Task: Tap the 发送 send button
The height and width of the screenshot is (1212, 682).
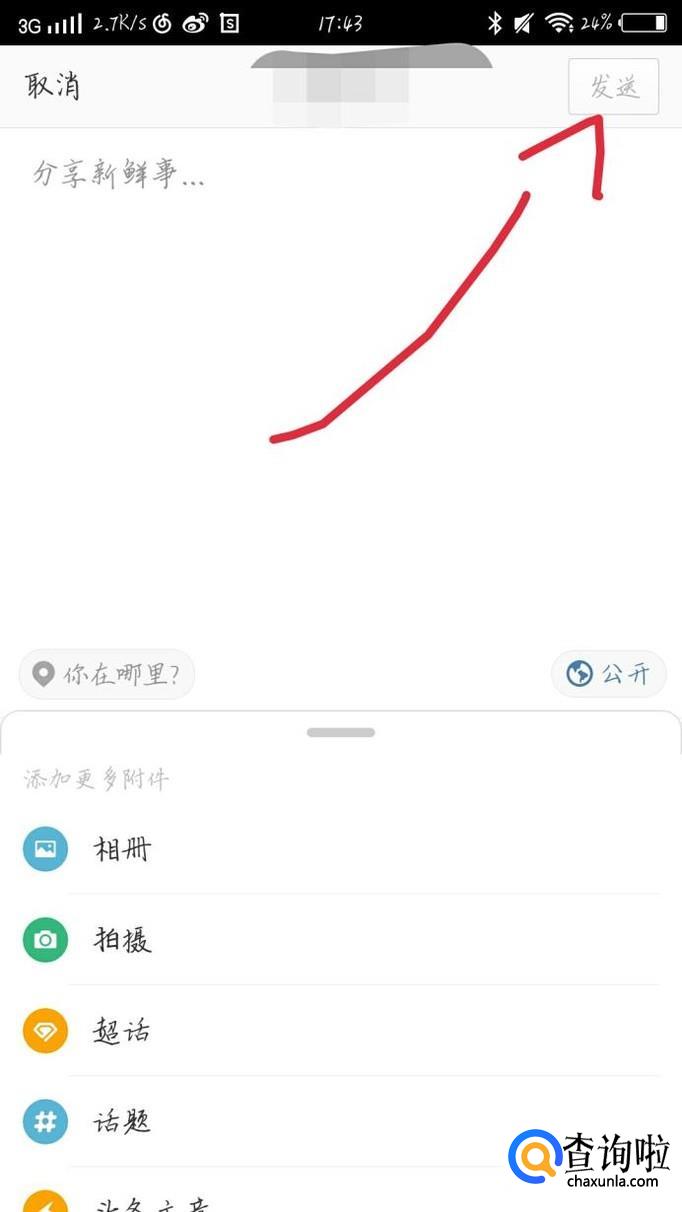Action: point(613,87)
